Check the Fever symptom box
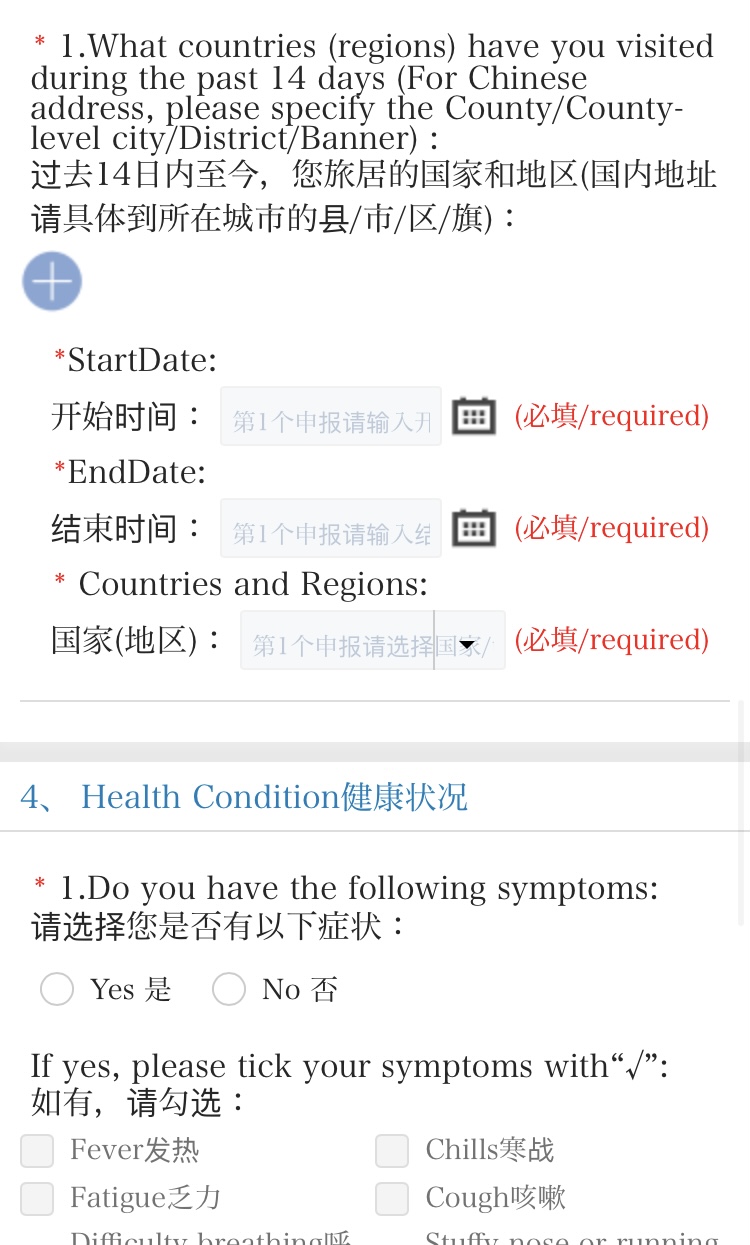This screenshot has width=750, height=1245. 37,1151
